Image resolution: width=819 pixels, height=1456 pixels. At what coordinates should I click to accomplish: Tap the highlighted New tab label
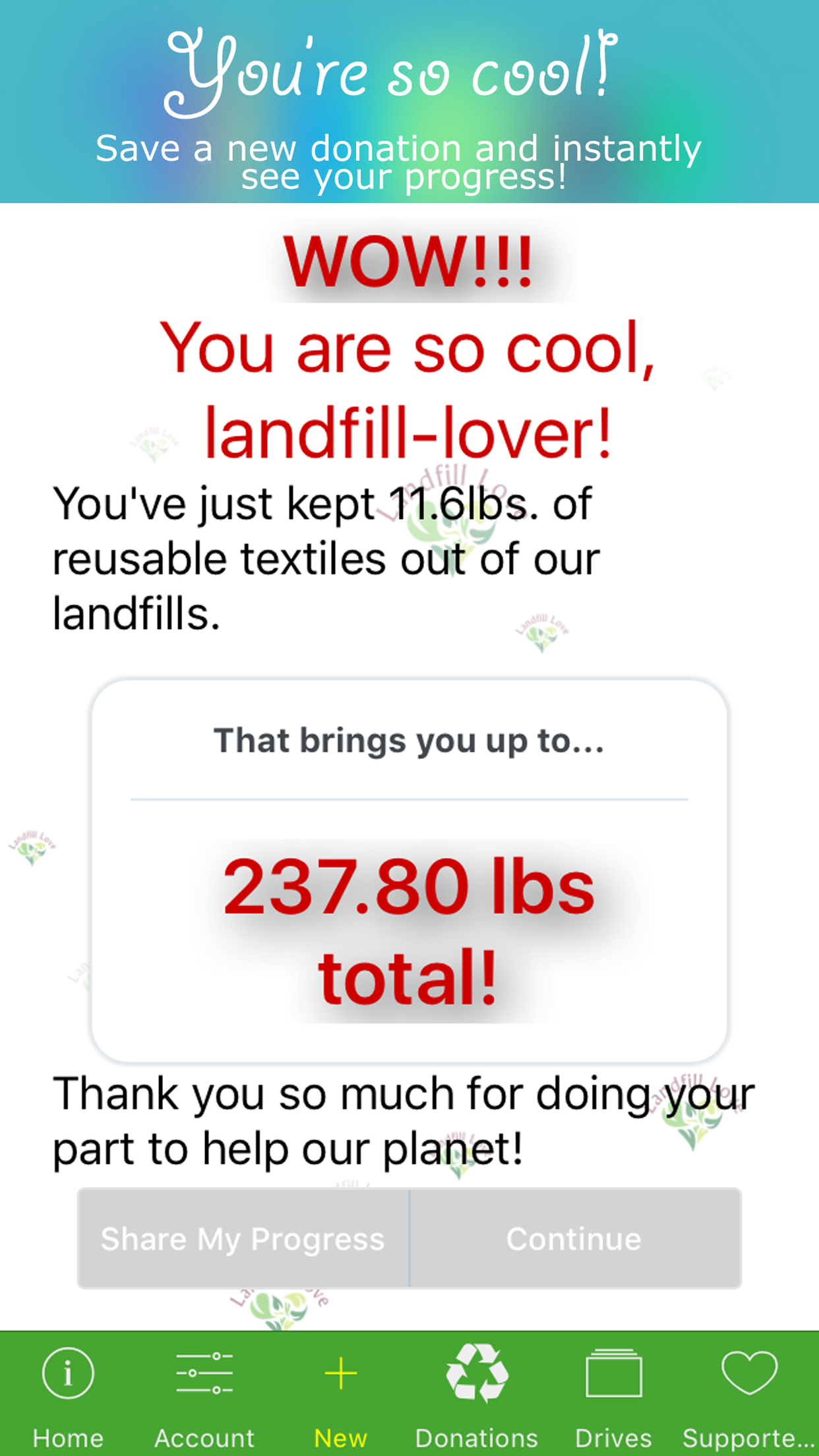click(340, 1436)
